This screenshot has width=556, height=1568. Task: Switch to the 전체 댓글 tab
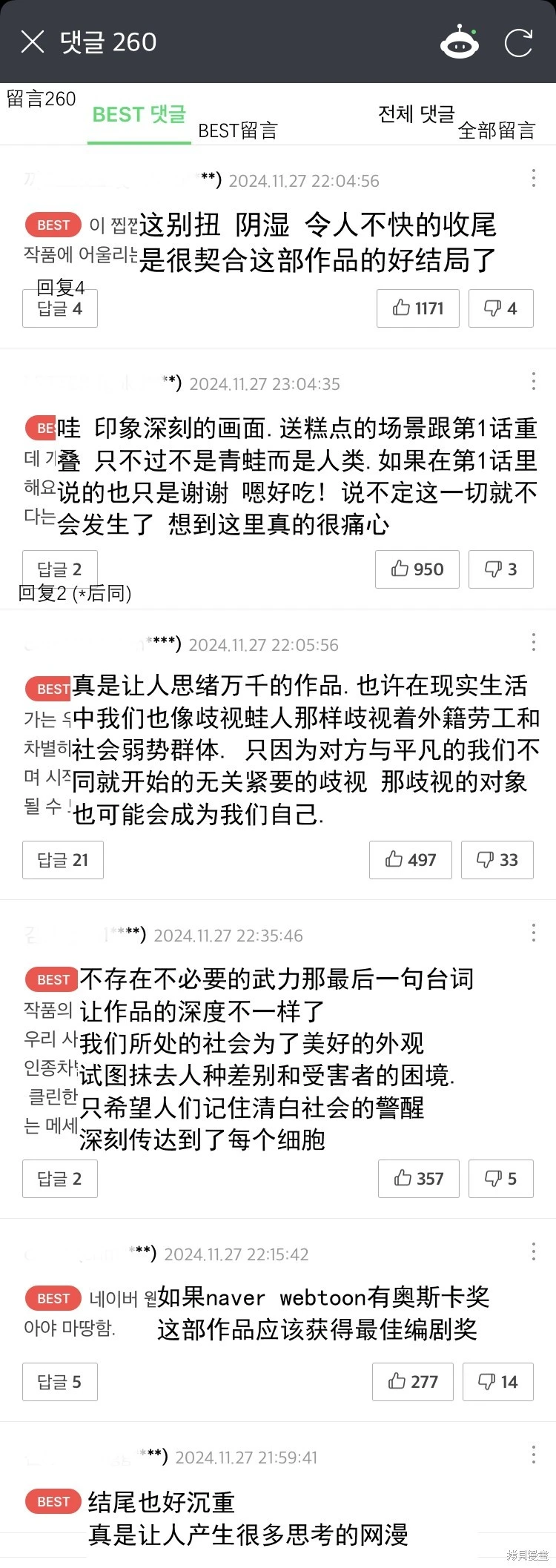[x=416, y=114]
